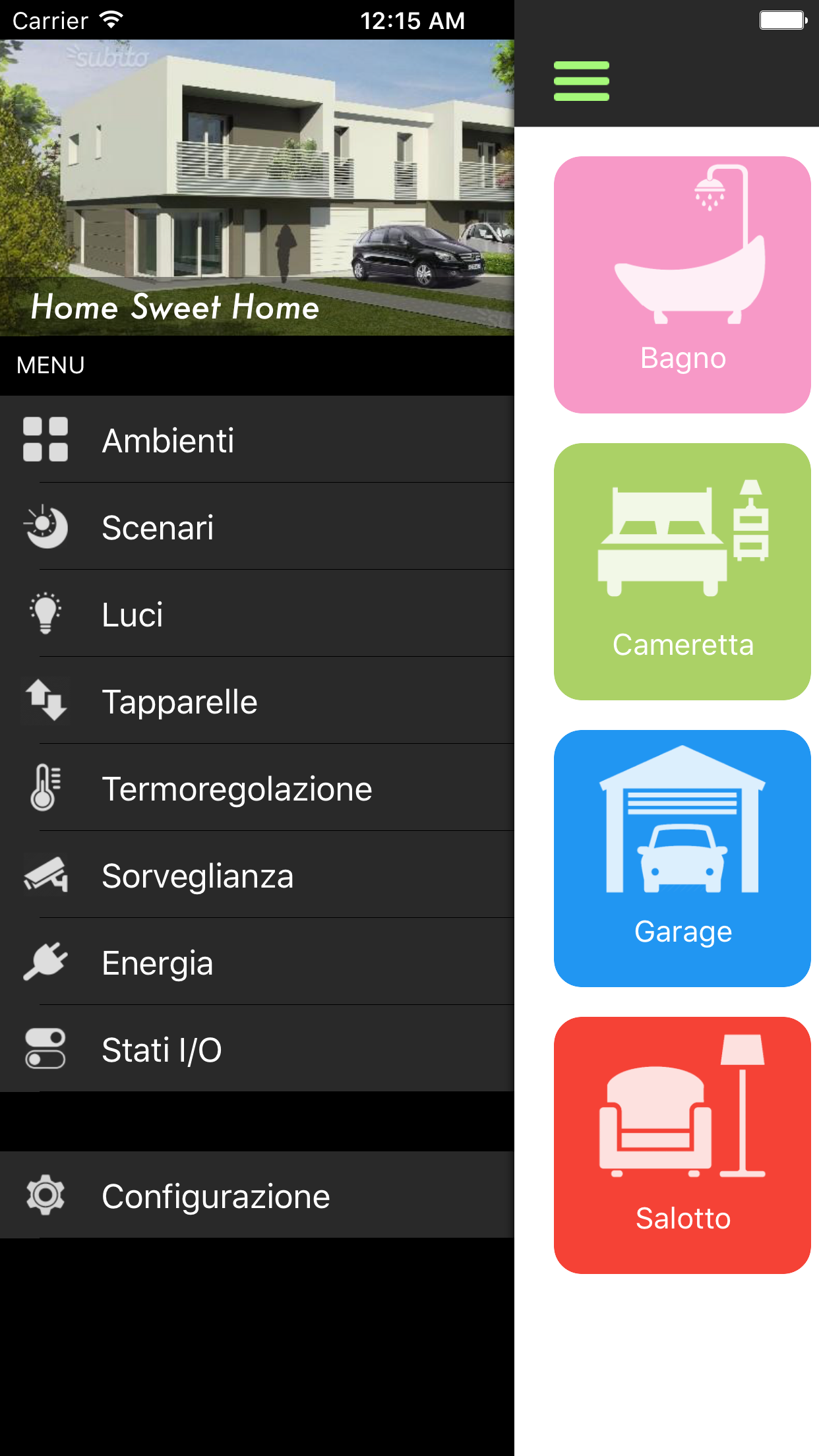
Task: Tap the green hamburger menu button
Action: [581, 81]
